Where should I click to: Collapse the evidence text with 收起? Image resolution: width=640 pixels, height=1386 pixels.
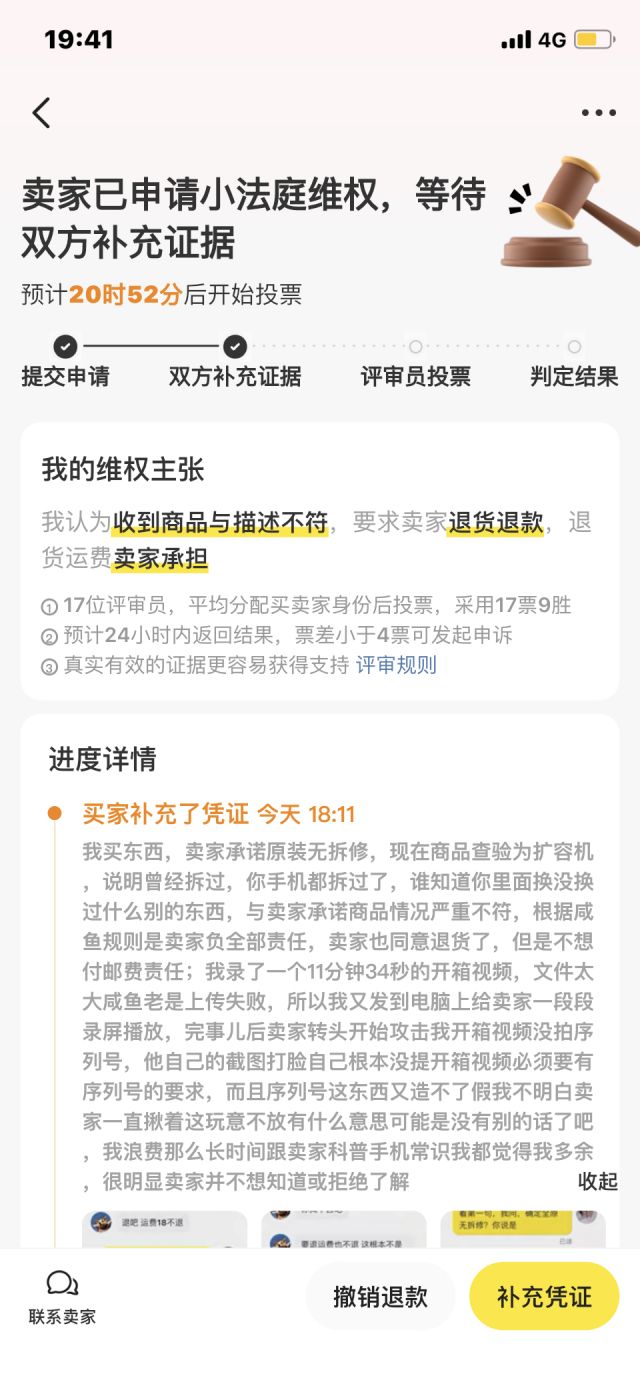(x=597, y=1181)
